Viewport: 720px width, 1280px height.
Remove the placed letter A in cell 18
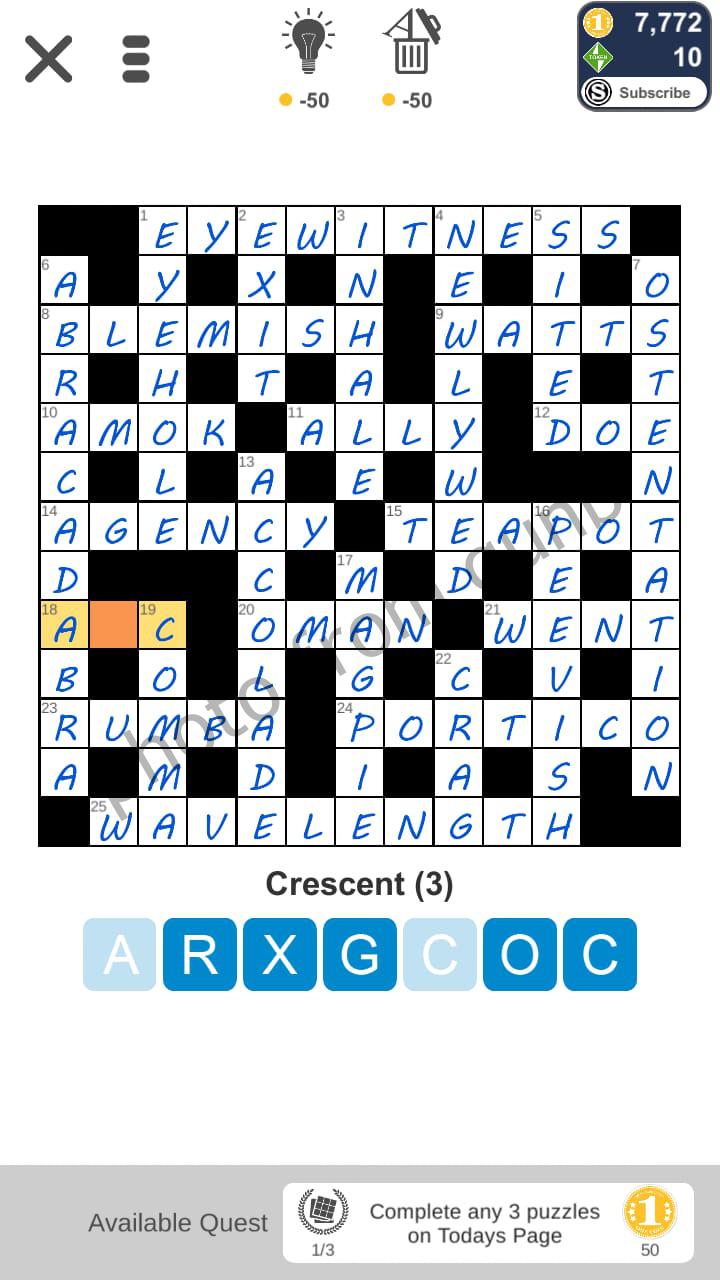coord(65,625)
